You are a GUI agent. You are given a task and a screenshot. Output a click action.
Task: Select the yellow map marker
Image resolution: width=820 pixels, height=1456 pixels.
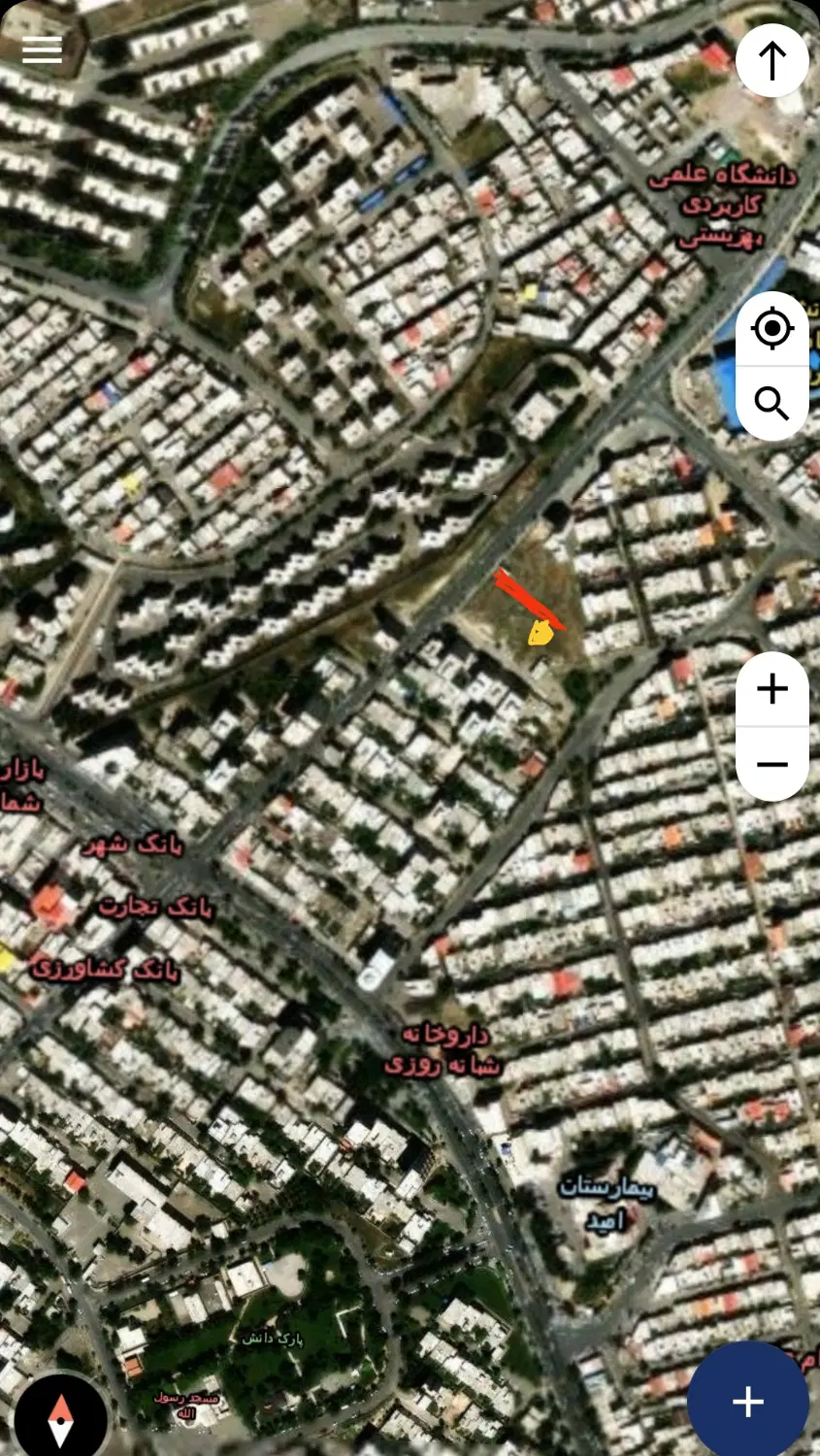click(x=541, y=634)
